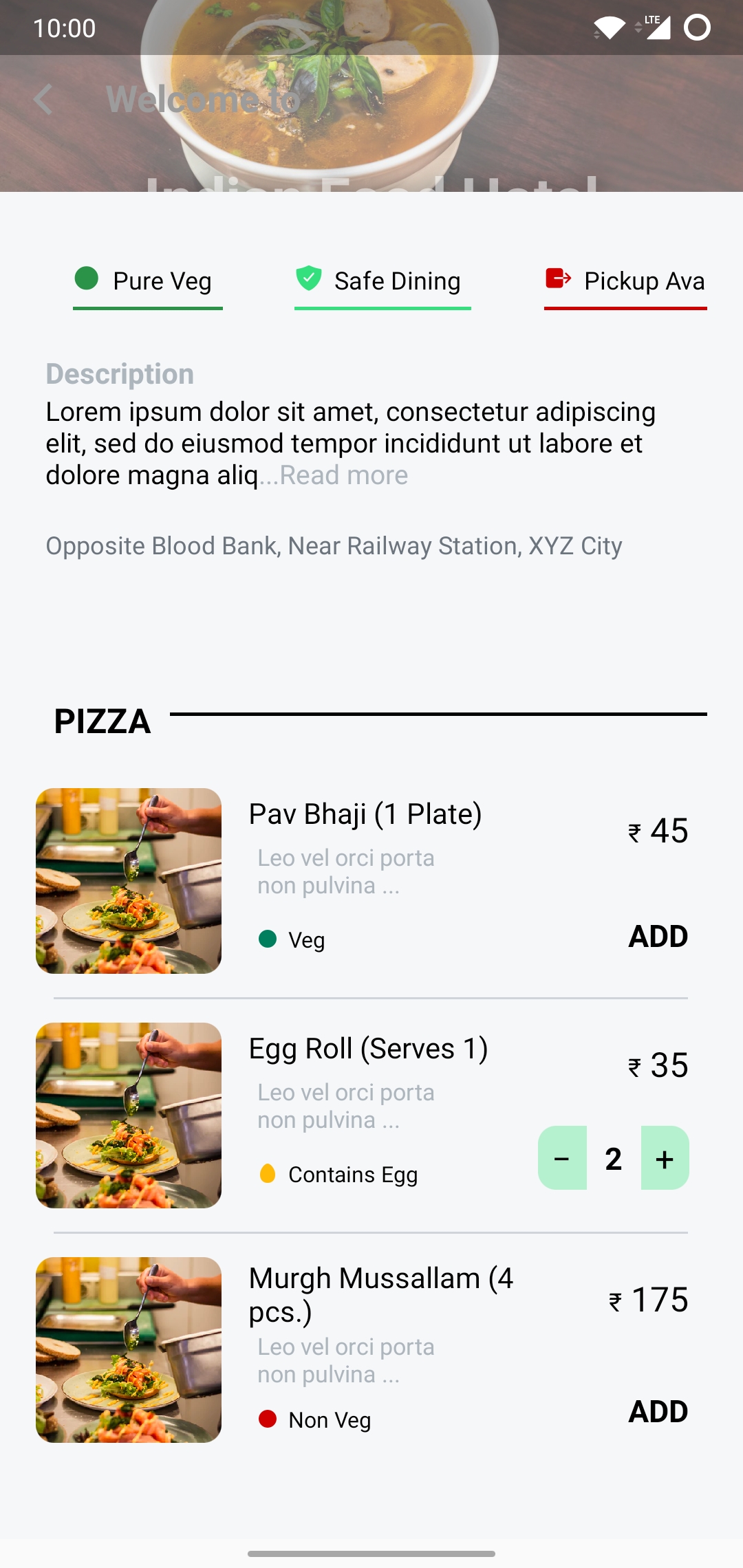This screenshot has width=743, height=1568.
Task: Increase Egg Roll quantity by one
Action: (665, 1158)
